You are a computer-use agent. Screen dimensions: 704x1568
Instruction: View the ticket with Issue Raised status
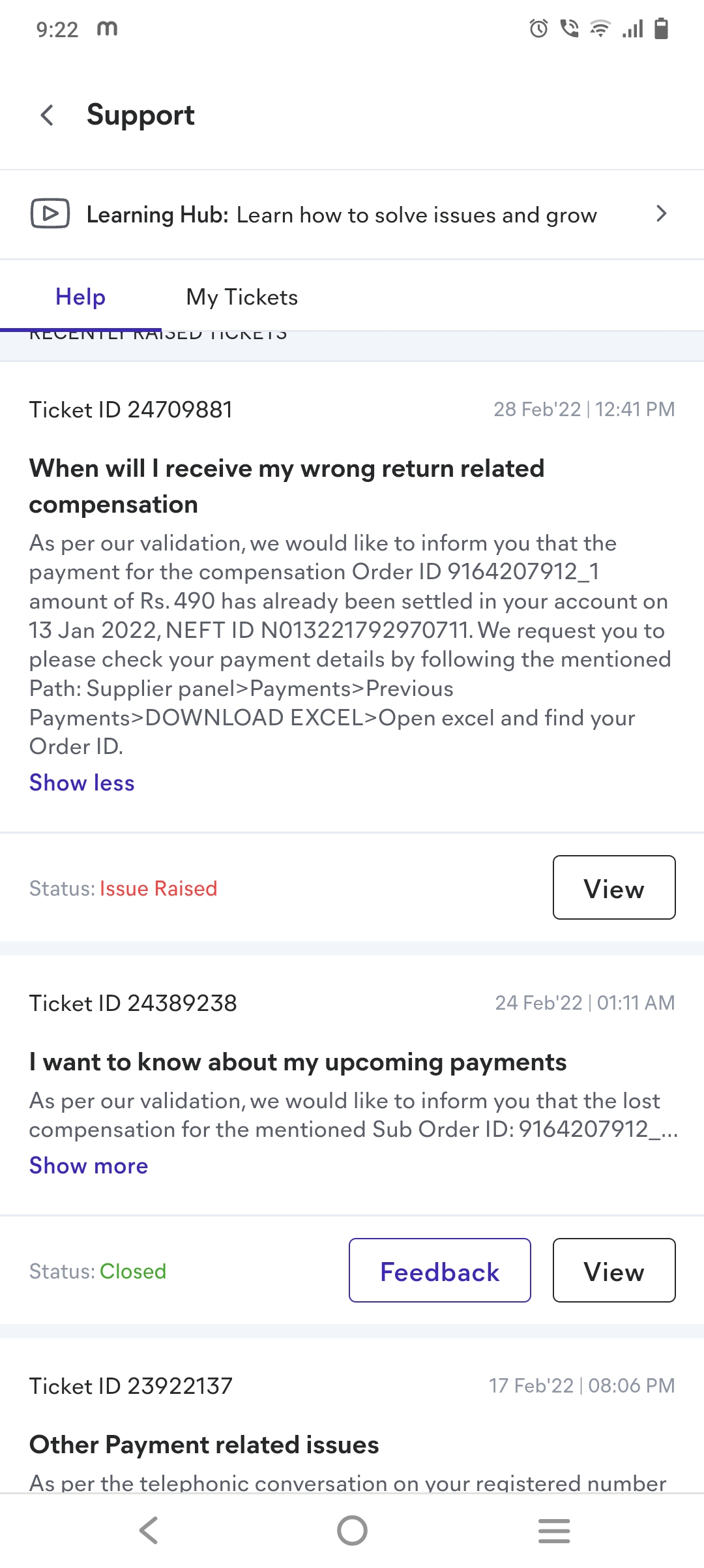coord(613,888)
